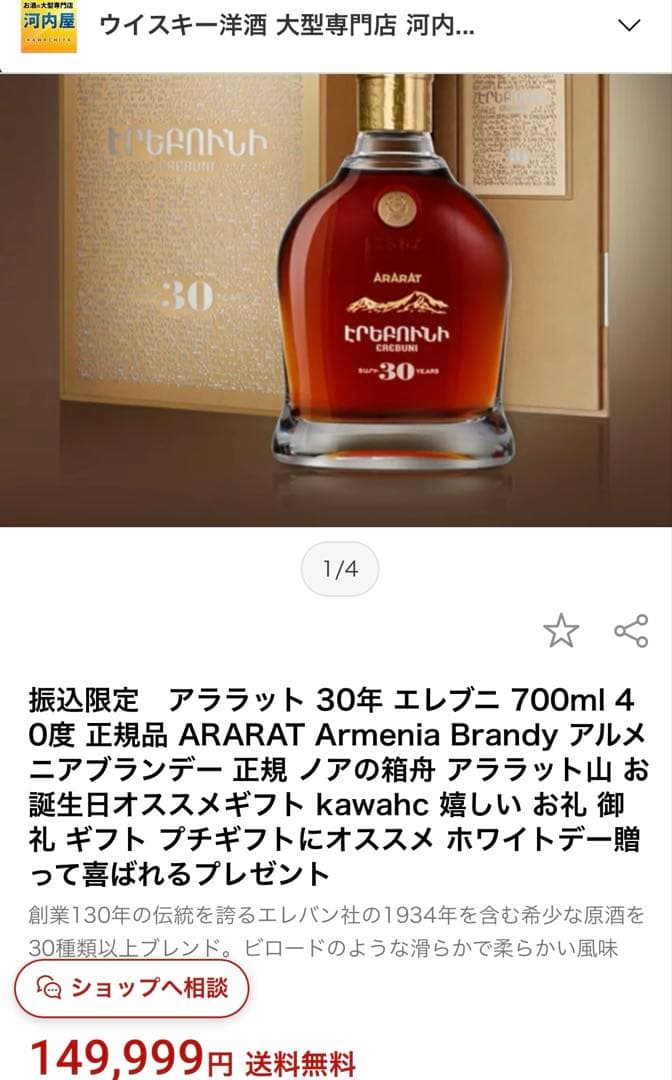
Task: Add this brandy to favorites with star
Action: [x=561, y=631]
